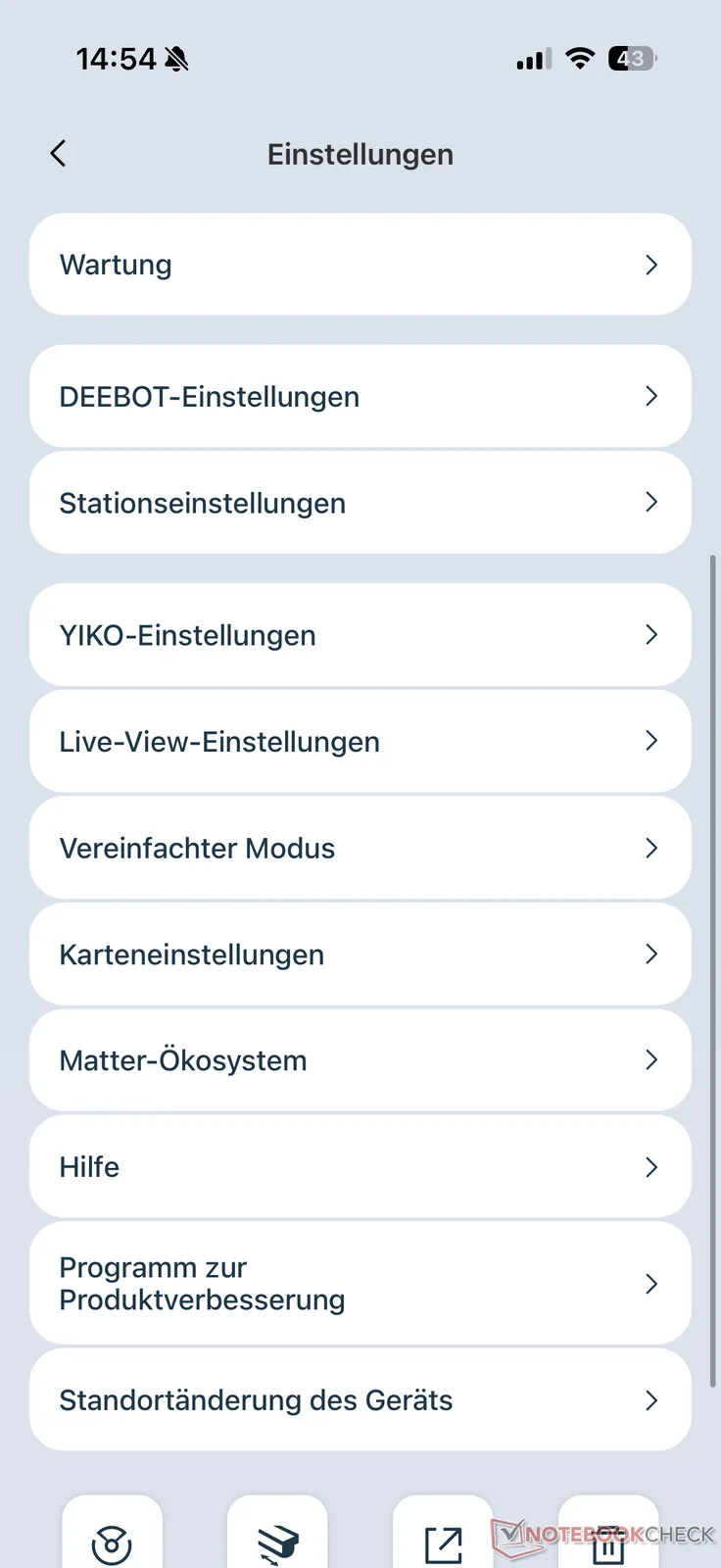
Task: Open Matter-Ökosystem row
Action: pos(360,1060)
